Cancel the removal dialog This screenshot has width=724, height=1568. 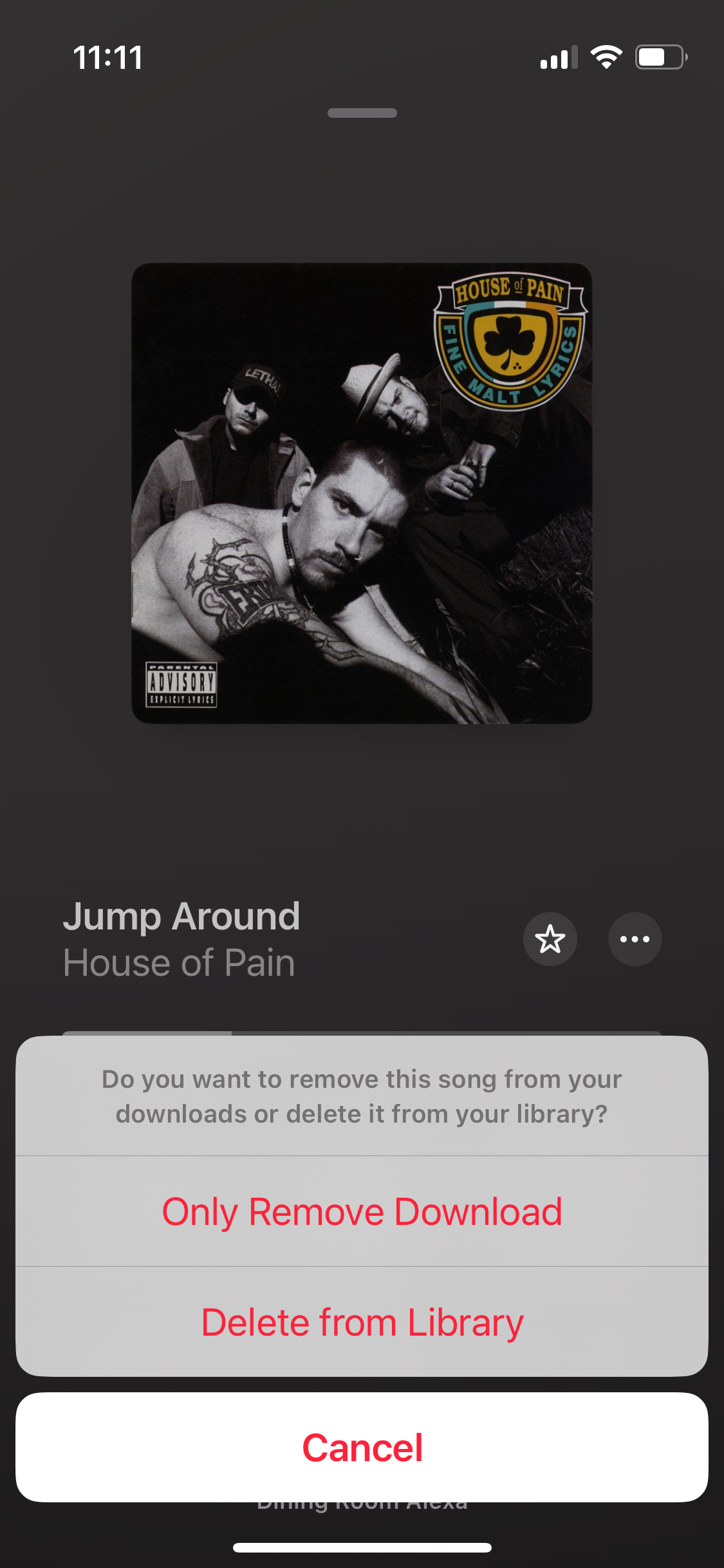362,1448
